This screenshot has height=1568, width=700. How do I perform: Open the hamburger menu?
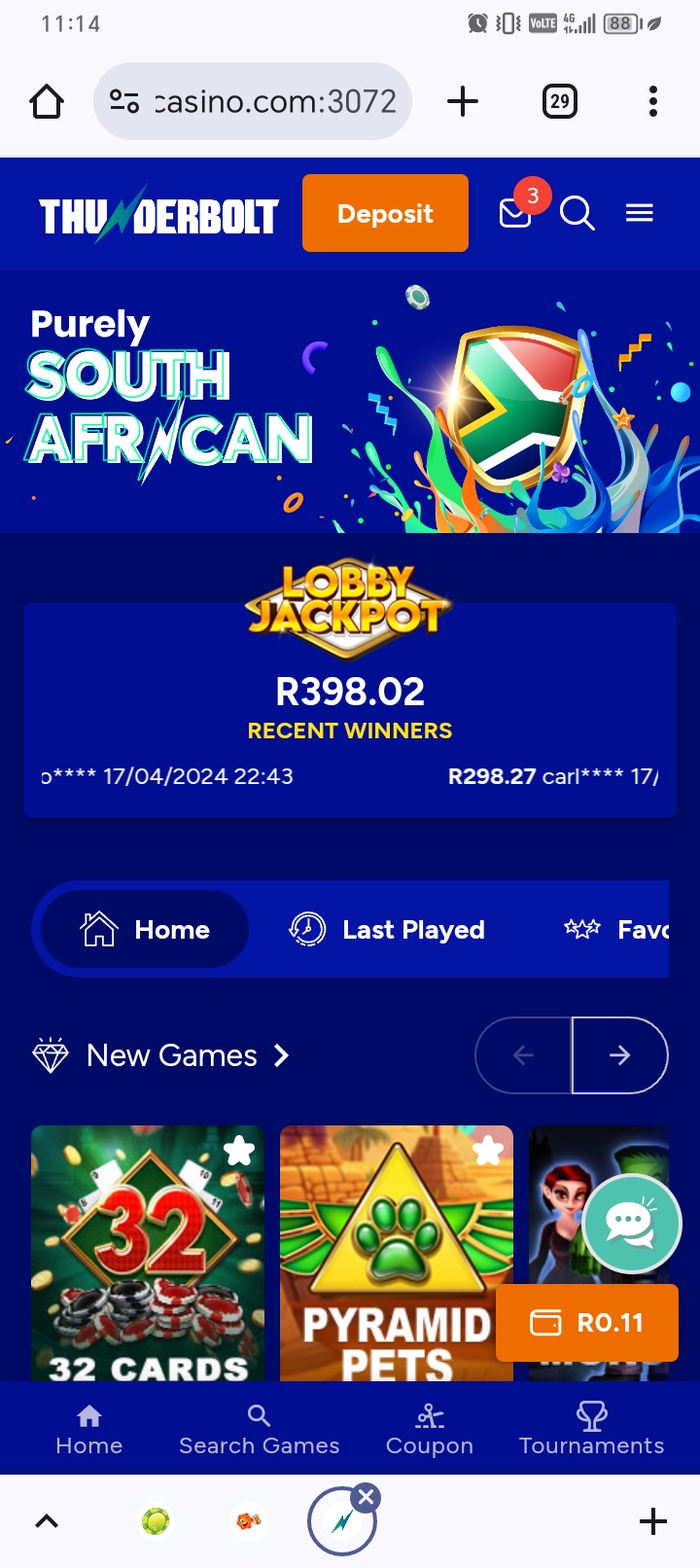[x=639, y=213]
